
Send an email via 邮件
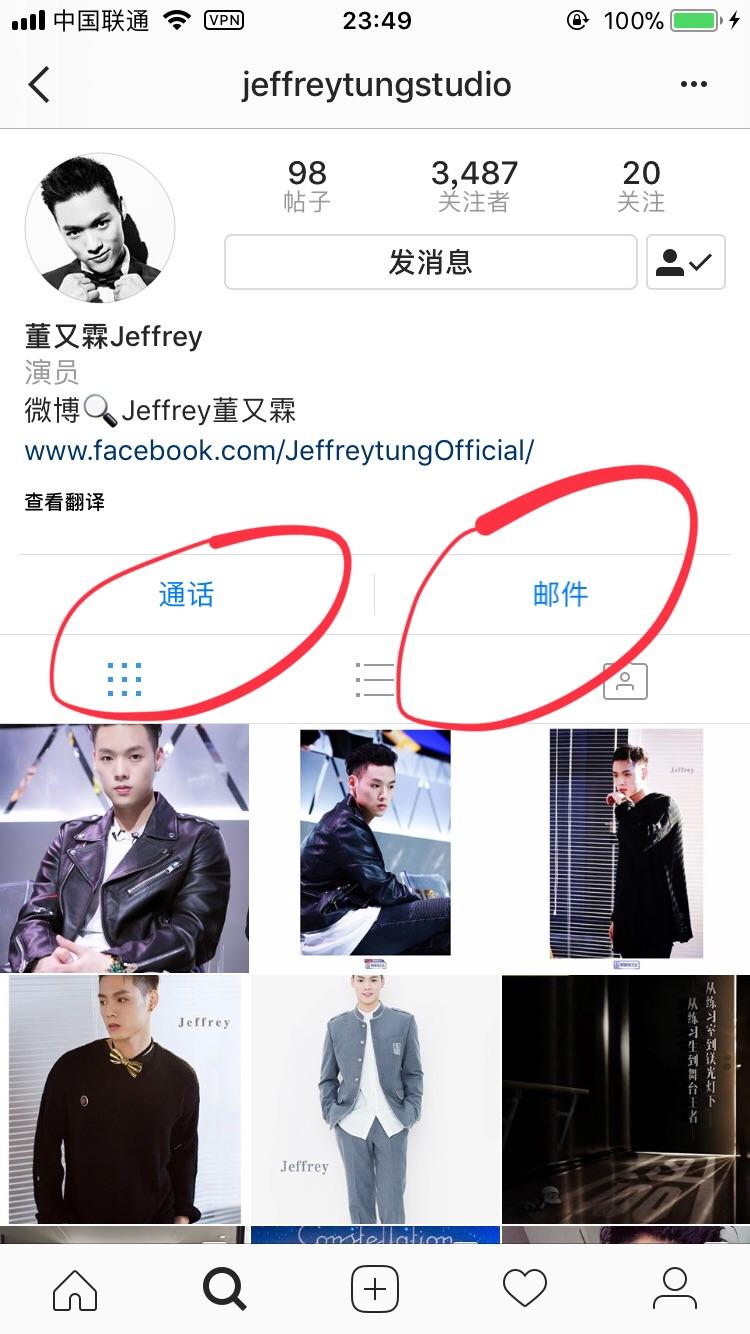click(560, 594)
